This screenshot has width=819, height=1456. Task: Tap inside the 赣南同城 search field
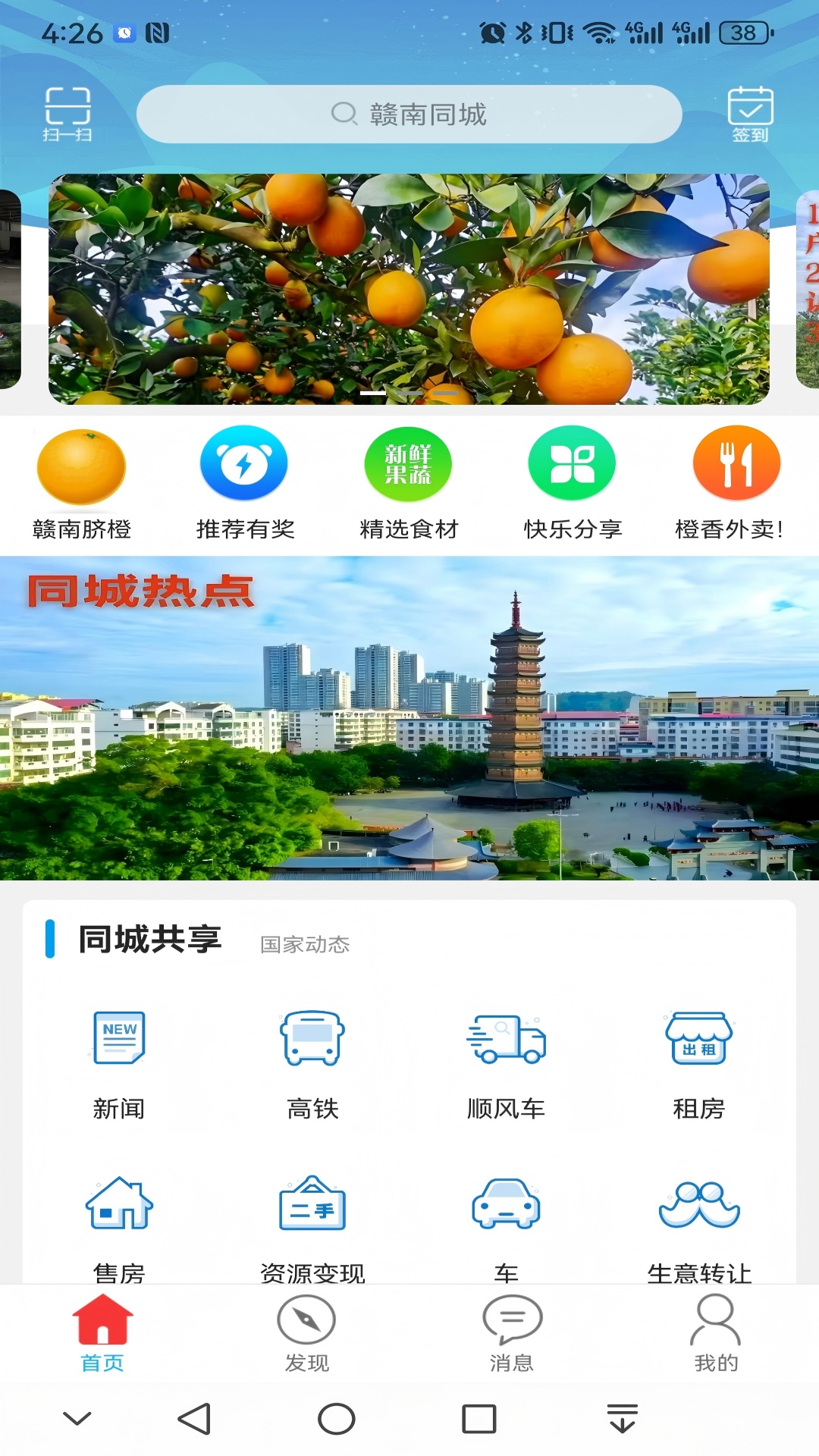(409, 114)
